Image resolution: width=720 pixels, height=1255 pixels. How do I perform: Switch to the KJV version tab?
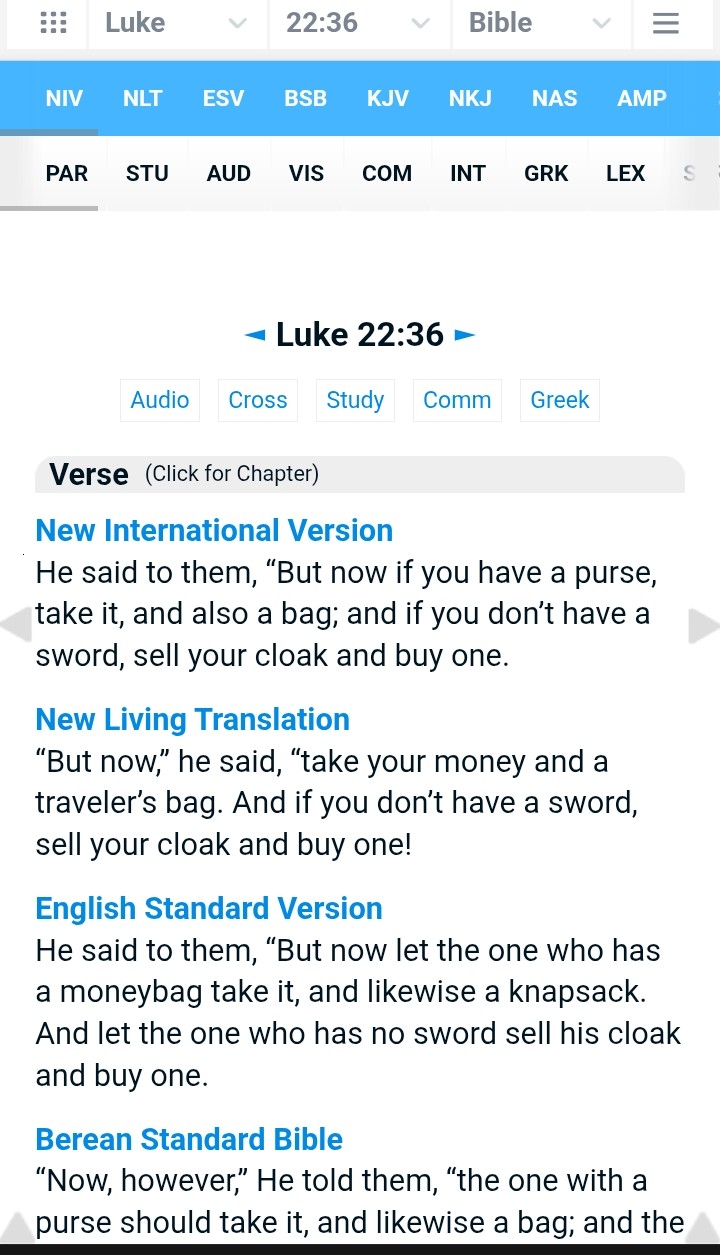(x=388, y=98)
